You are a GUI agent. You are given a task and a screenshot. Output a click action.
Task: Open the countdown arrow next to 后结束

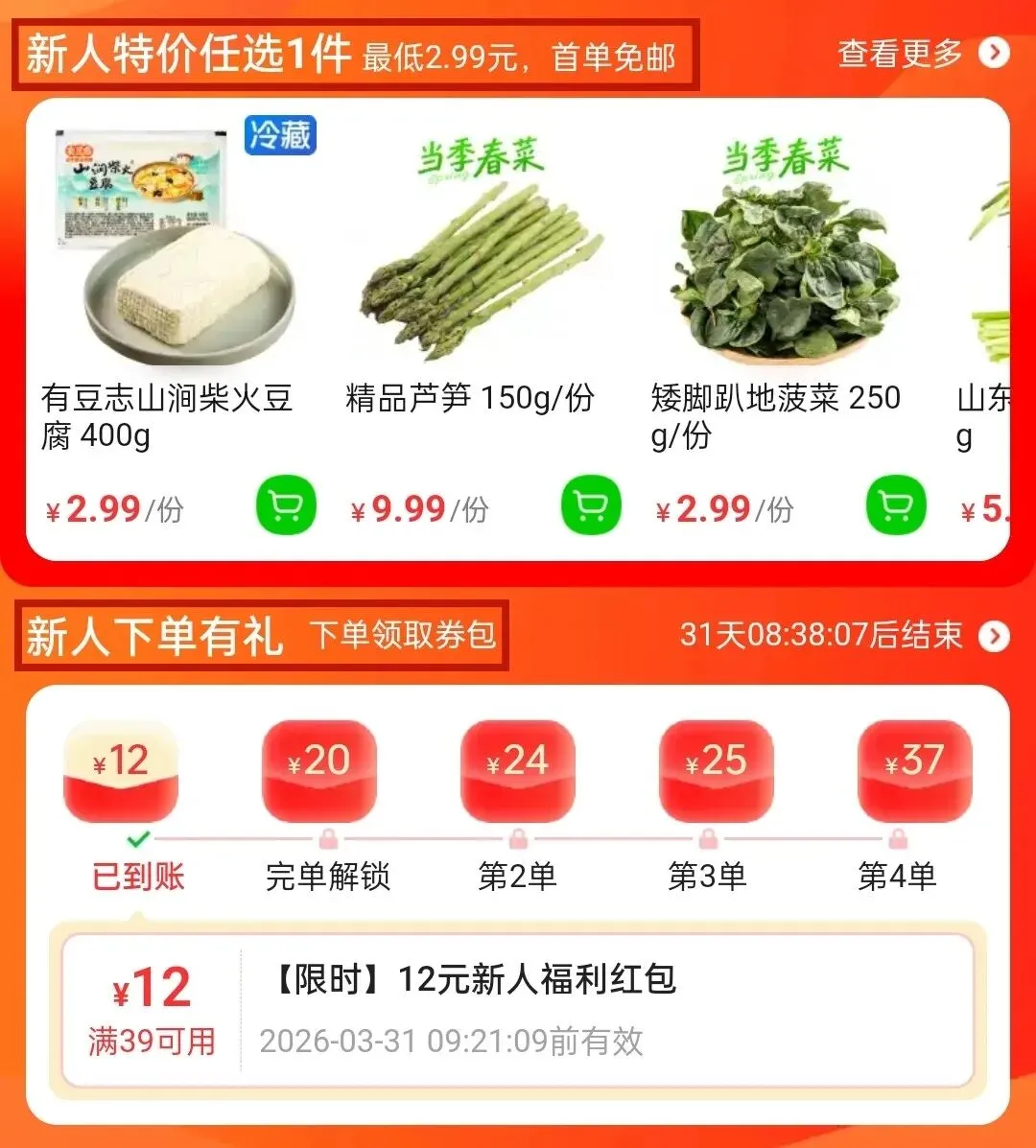pos(995,635)
